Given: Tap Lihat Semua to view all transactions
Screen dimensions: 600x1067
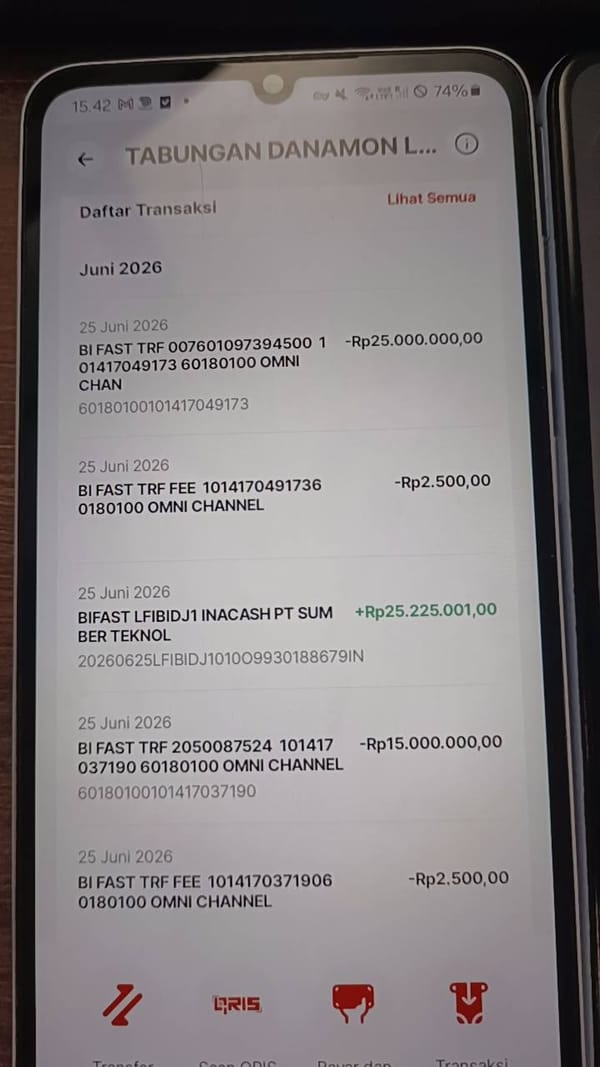Looking at the screenshot, I should (x=431, y=199).
